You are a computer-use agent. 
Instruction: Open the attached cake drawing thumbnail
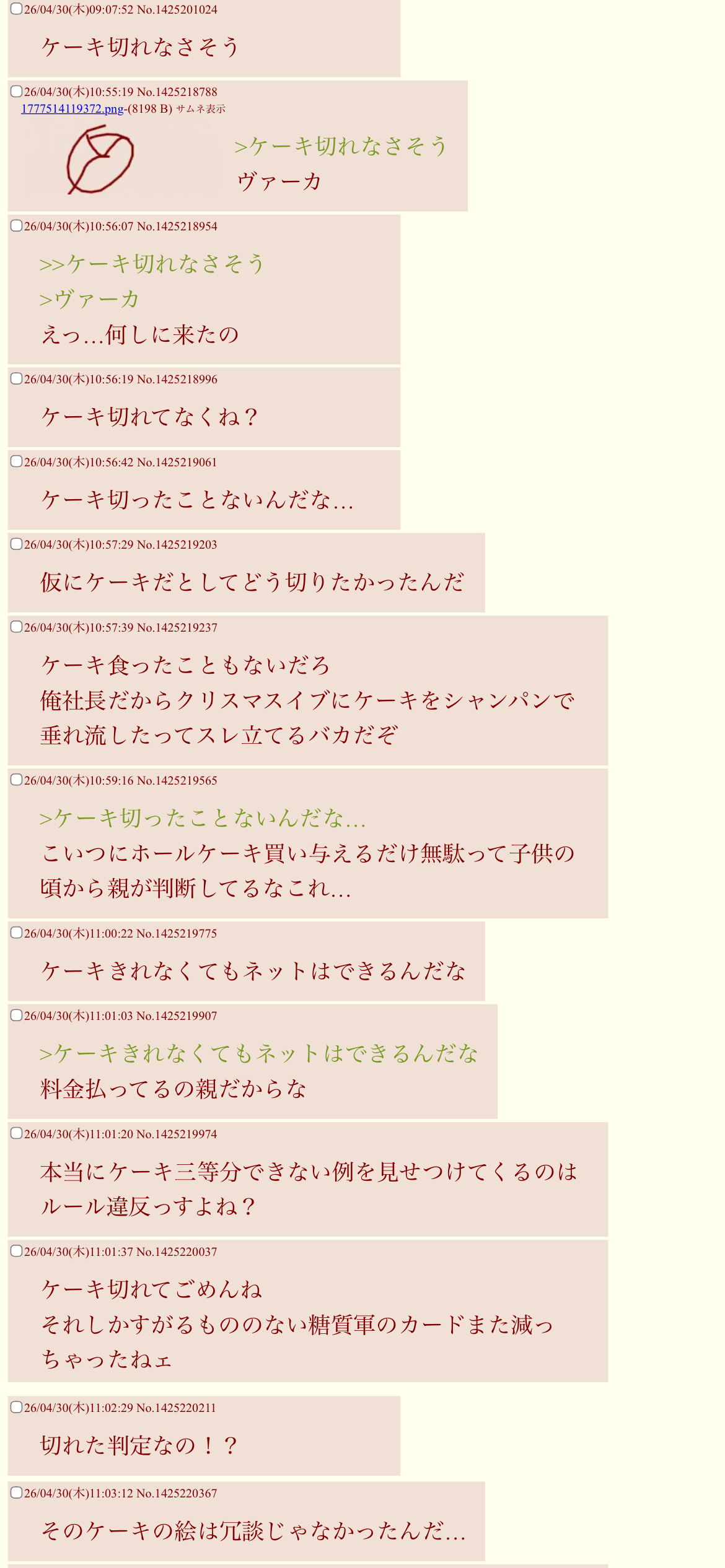[100, 160]
